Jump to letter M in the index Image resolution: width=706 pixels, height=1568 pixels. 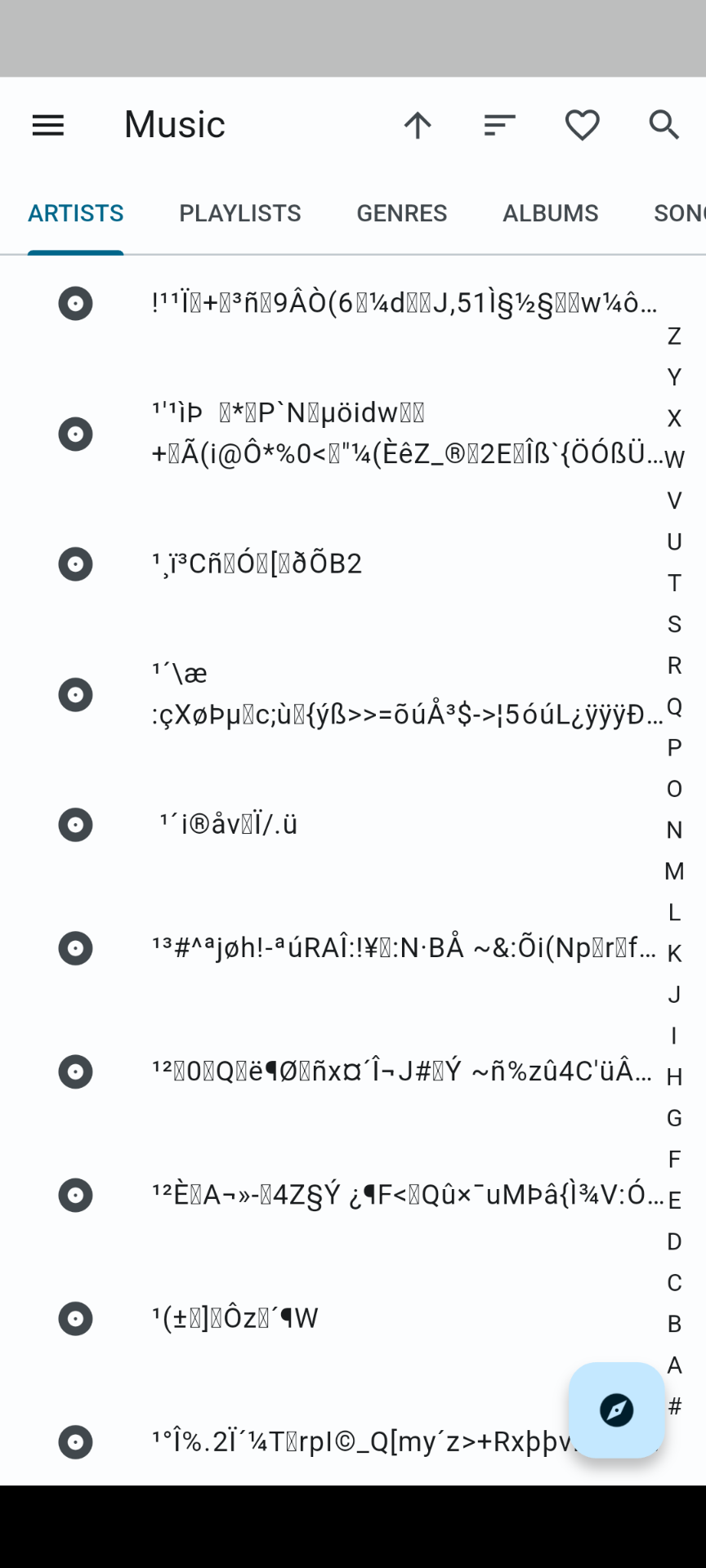pyautogui.click(x=674, y=871)
